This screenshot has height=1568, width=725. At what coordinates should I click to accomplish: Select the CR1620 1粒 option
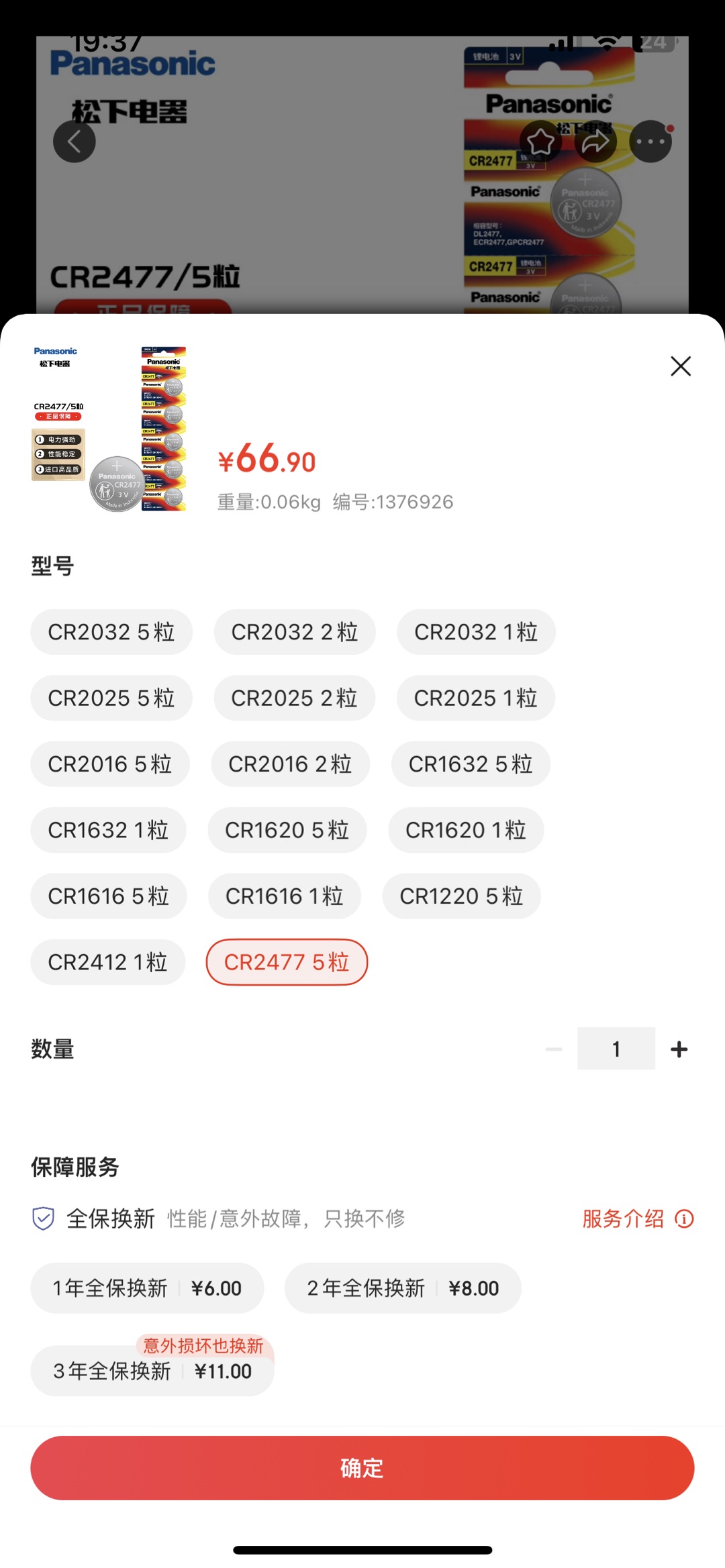[x=466, y=830]
